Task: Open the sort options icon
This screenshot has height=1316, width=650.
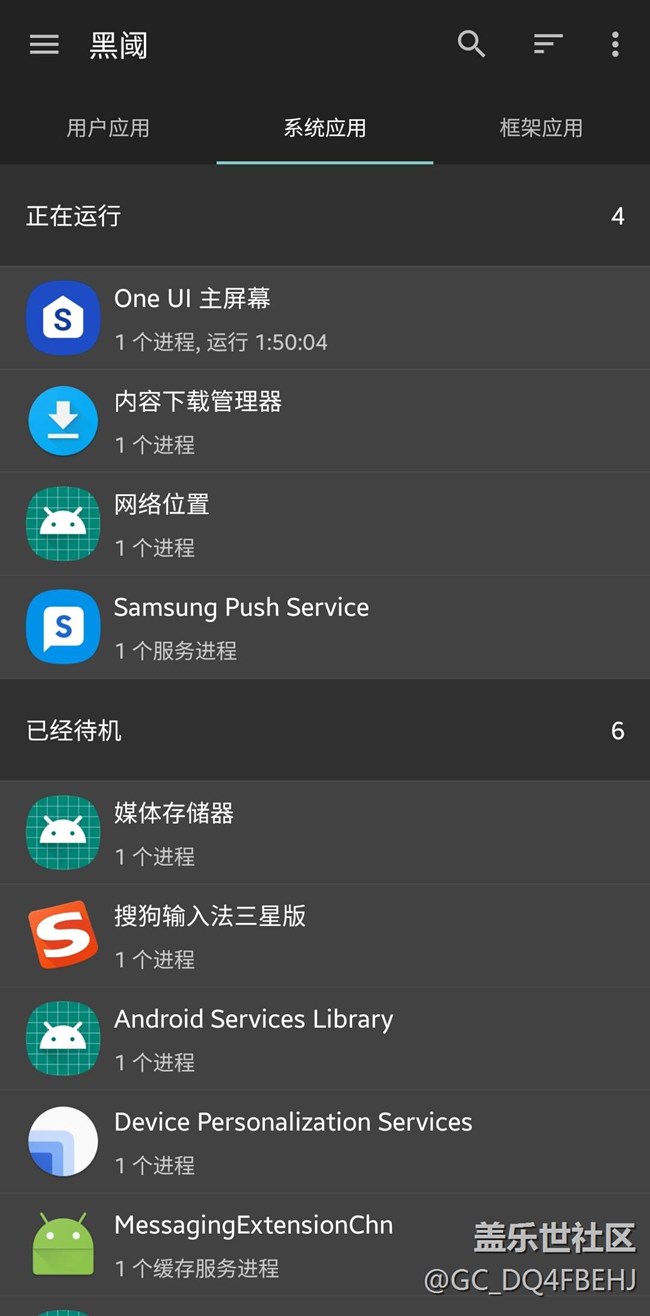Action: tap(547, 44)
